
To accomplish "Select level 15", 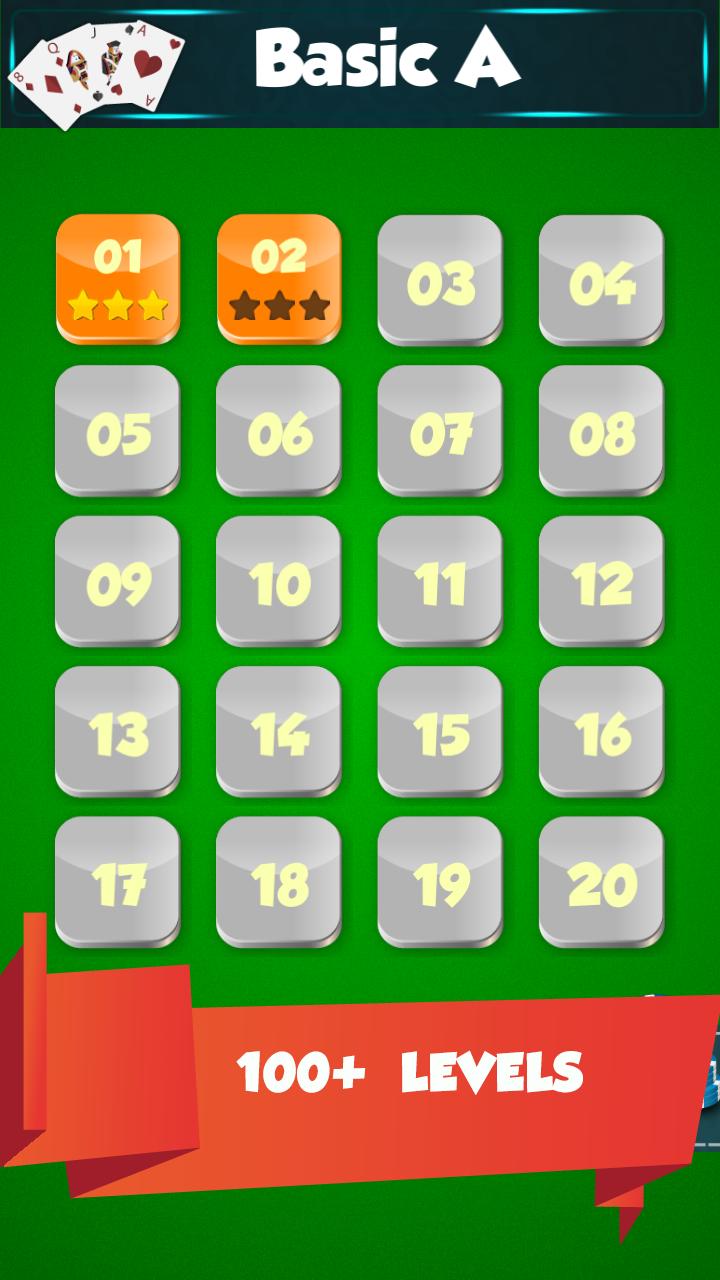I will pos(440,731).
